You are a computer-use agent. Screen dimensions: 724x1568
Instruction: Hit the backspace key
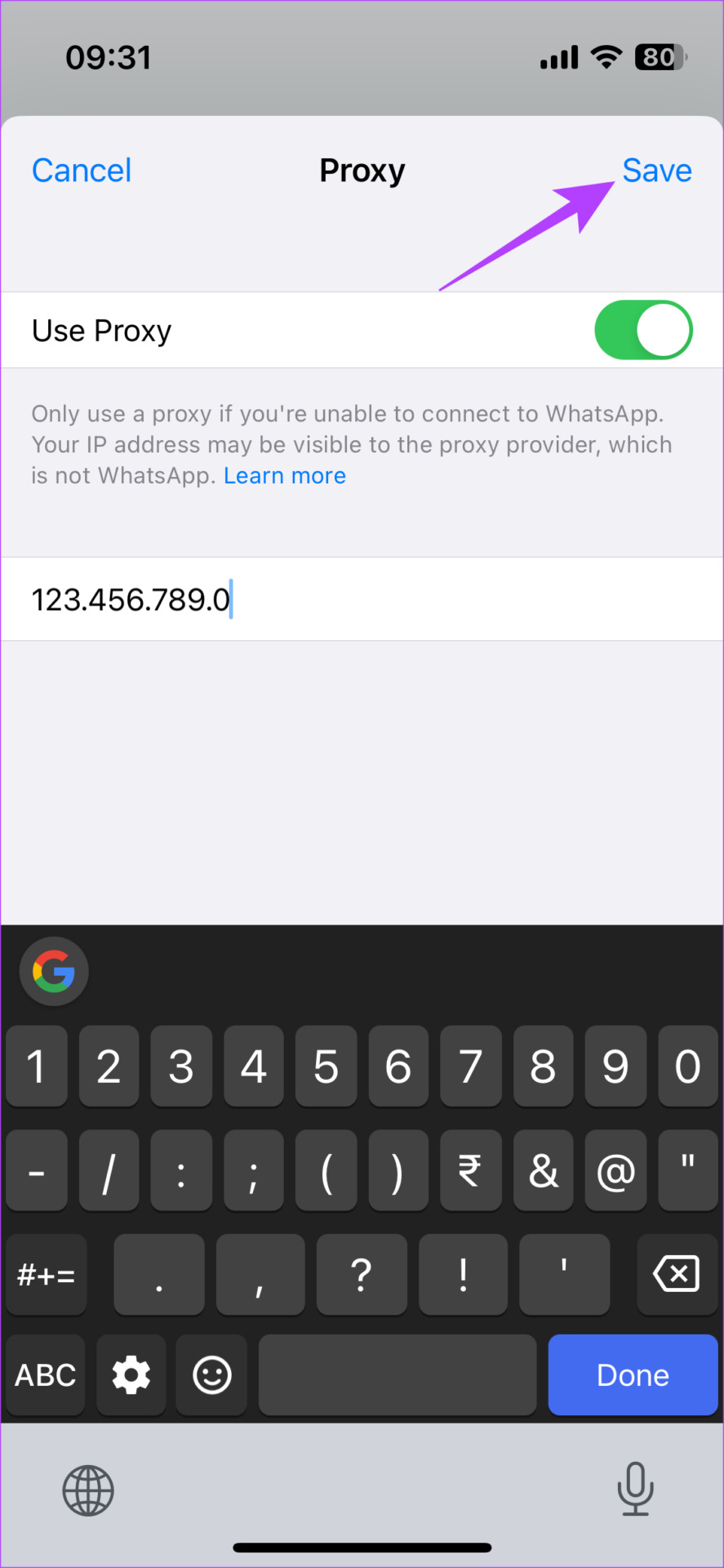pyautogui.click(x=677, y=1274)
